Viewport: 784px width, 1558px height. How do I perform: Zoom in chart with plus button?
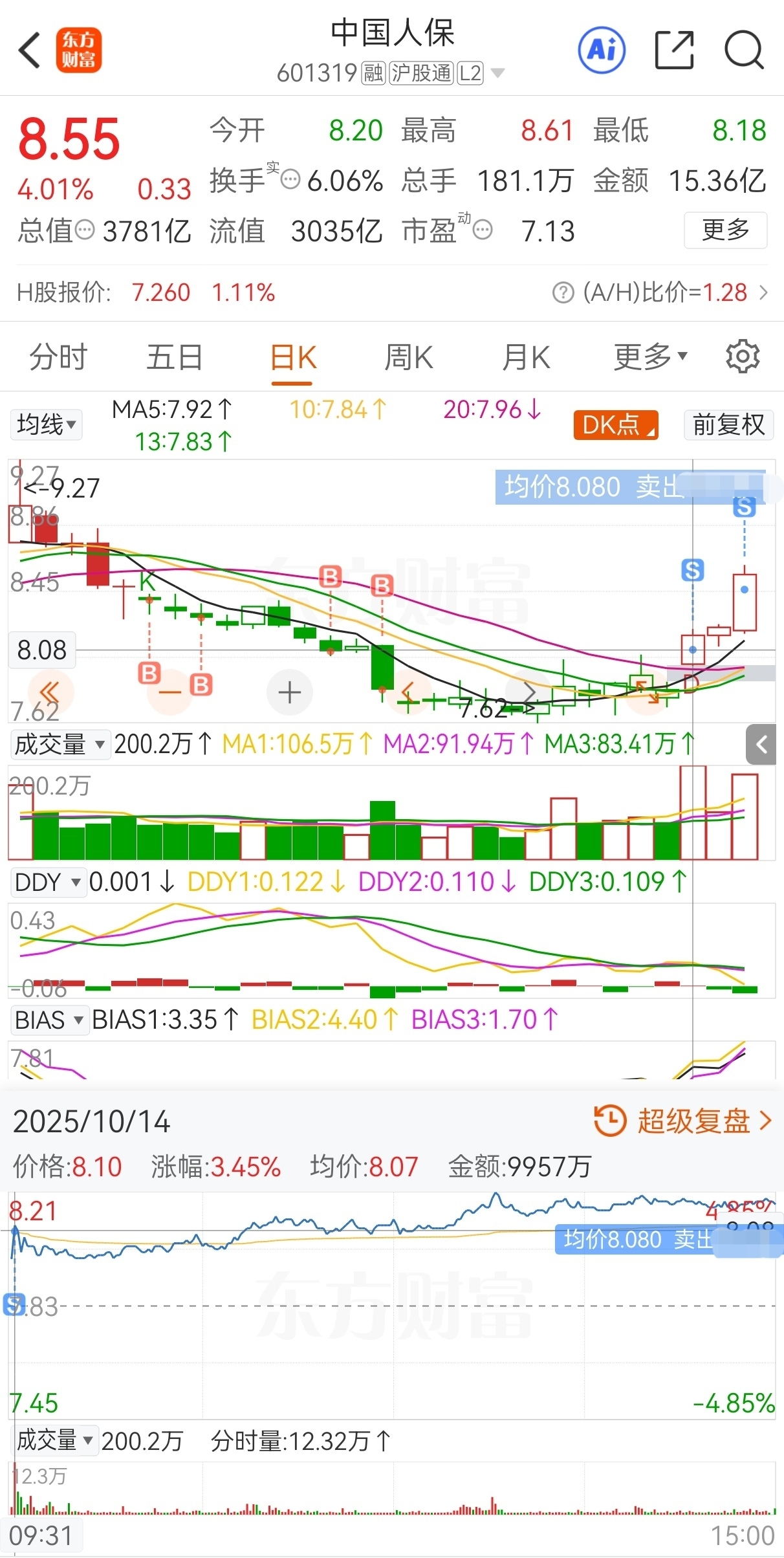coord(290,692)
